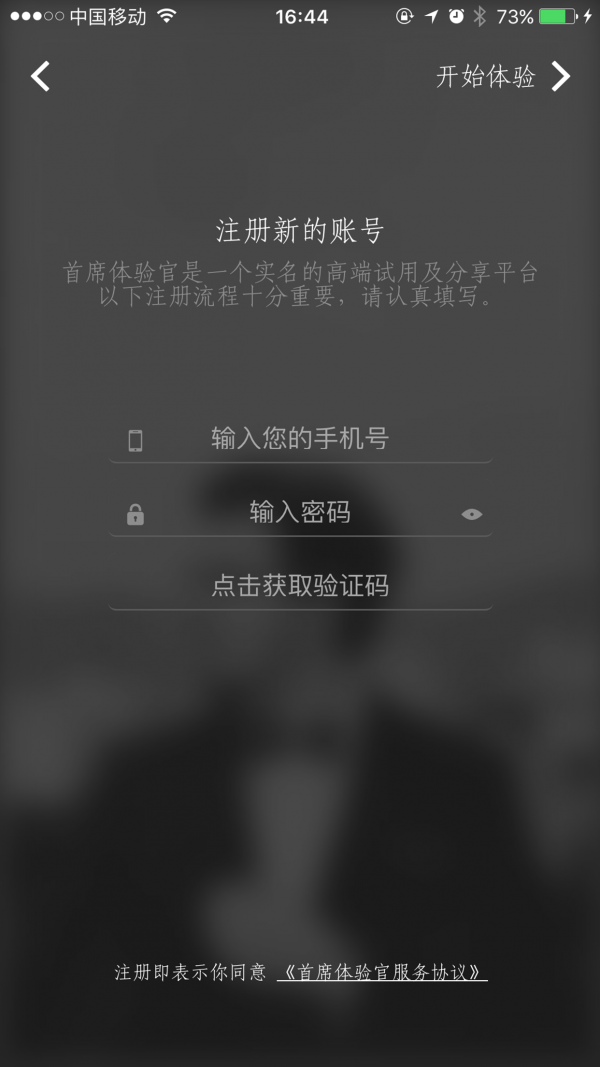Toggle password visibility with the eye icon

471,514
